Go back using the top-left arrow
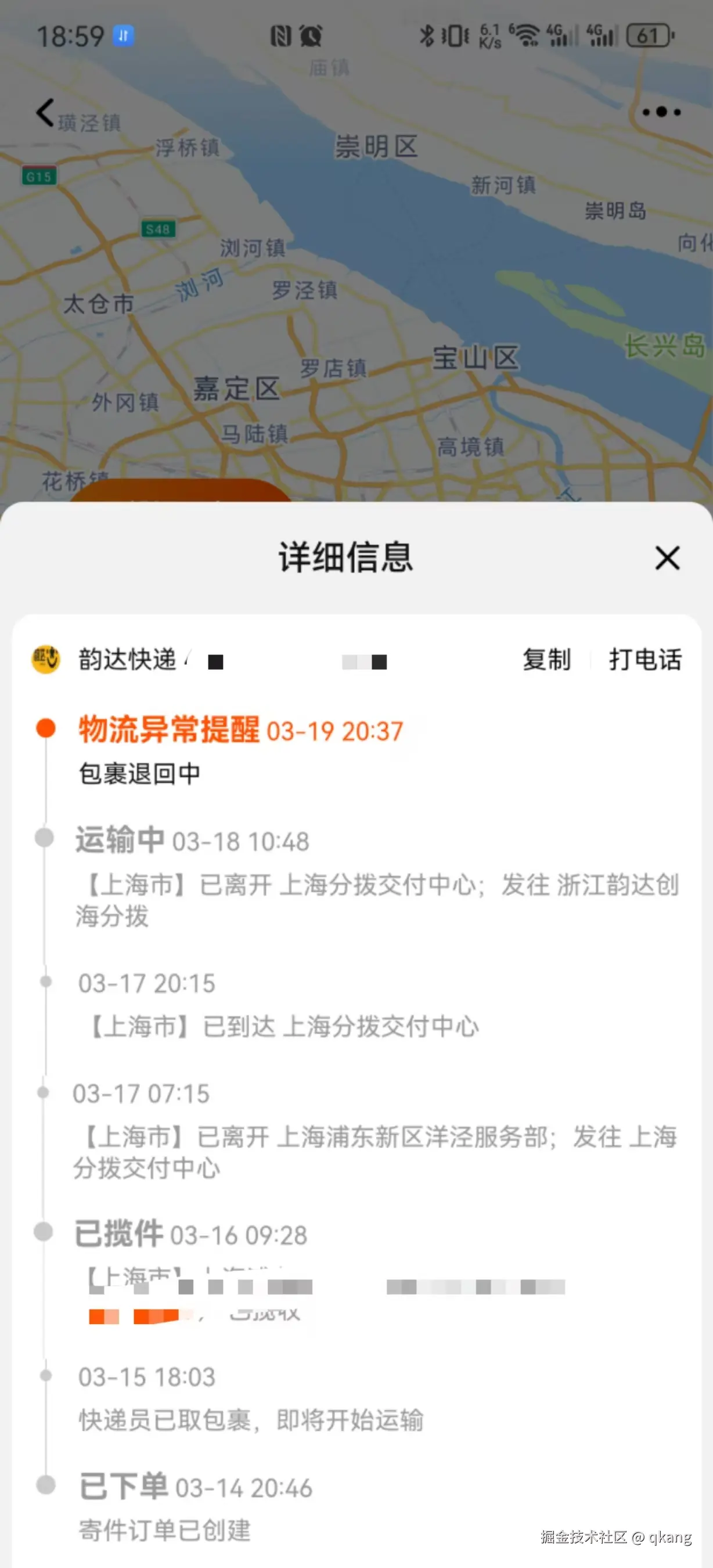Screen dimensions: 713x1568 45,113
